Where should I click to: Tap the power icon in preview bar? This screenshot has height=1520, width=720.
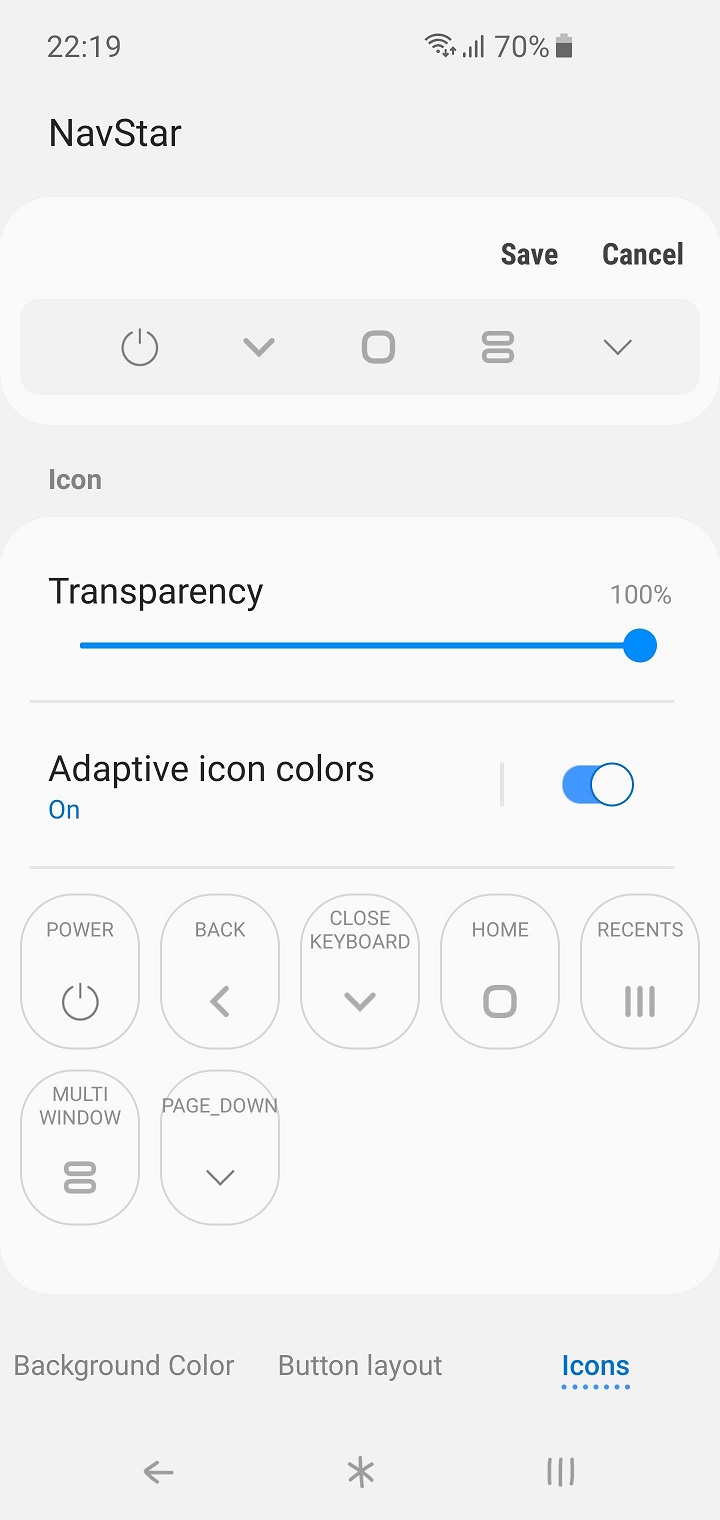(x=140, y=348)
